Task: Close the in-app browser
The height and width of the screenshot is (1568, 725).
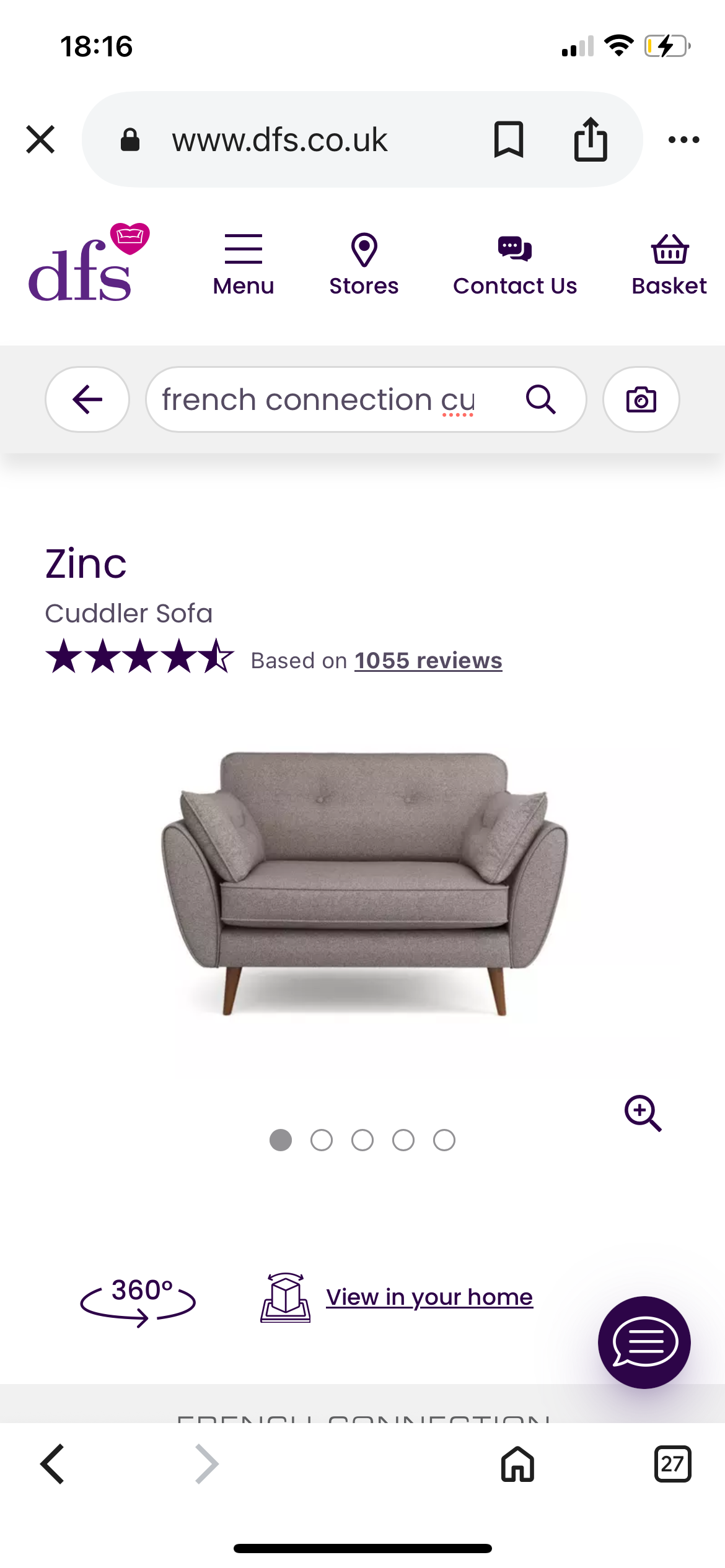Action: pyautogui.click(x=41, y=139)
